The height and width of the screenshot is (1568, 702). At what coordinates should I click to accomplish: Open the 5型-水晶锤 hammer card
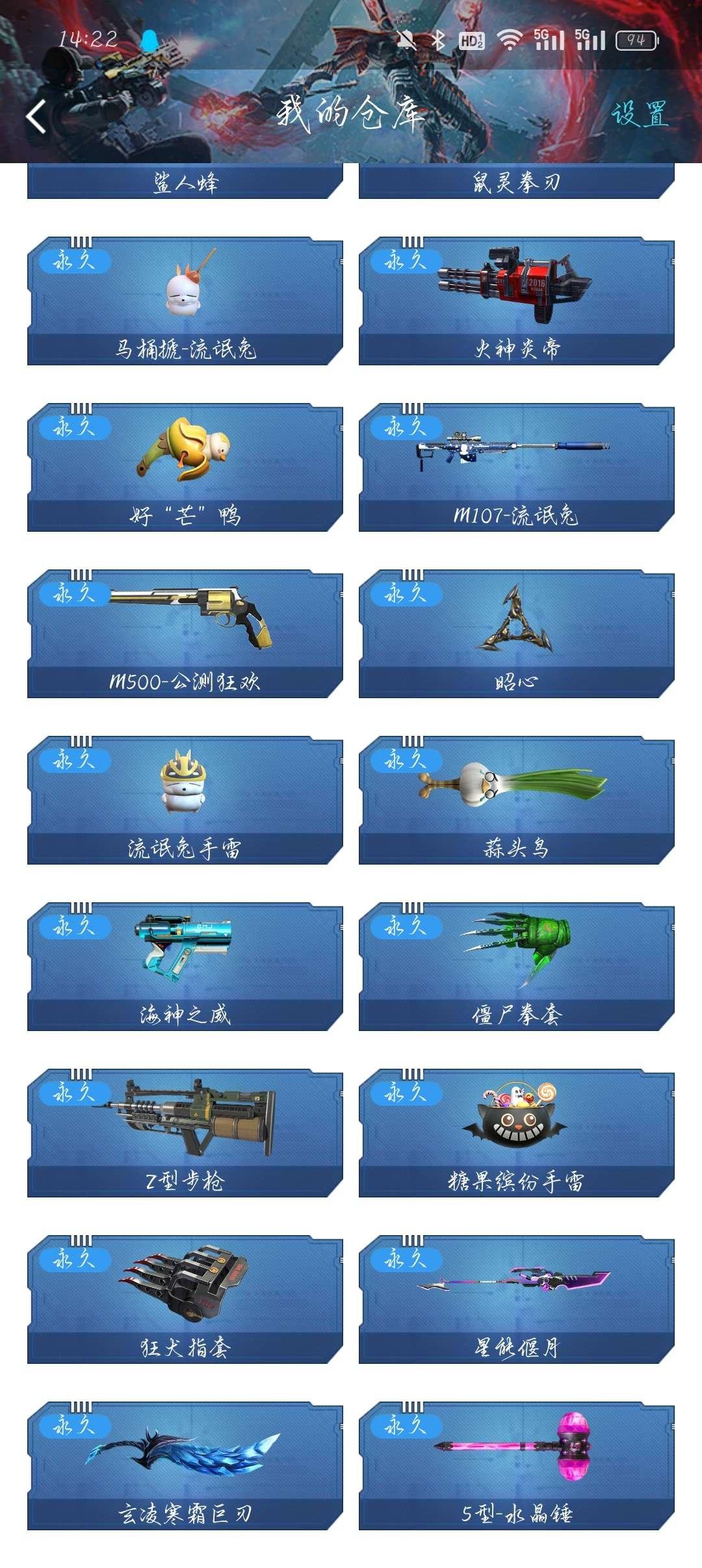point(517,1466)
